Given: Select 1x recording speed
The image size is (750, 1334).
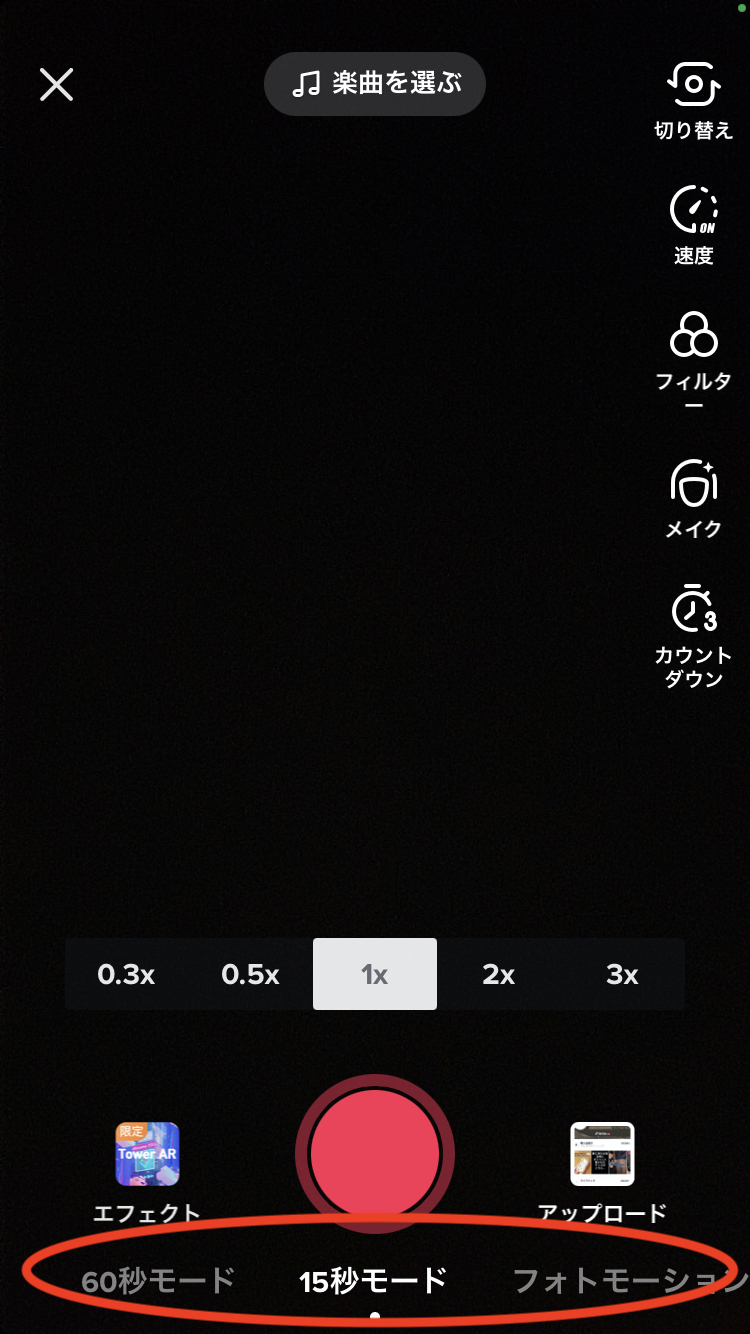Looking at the screenshot, I should pos(375,974).
